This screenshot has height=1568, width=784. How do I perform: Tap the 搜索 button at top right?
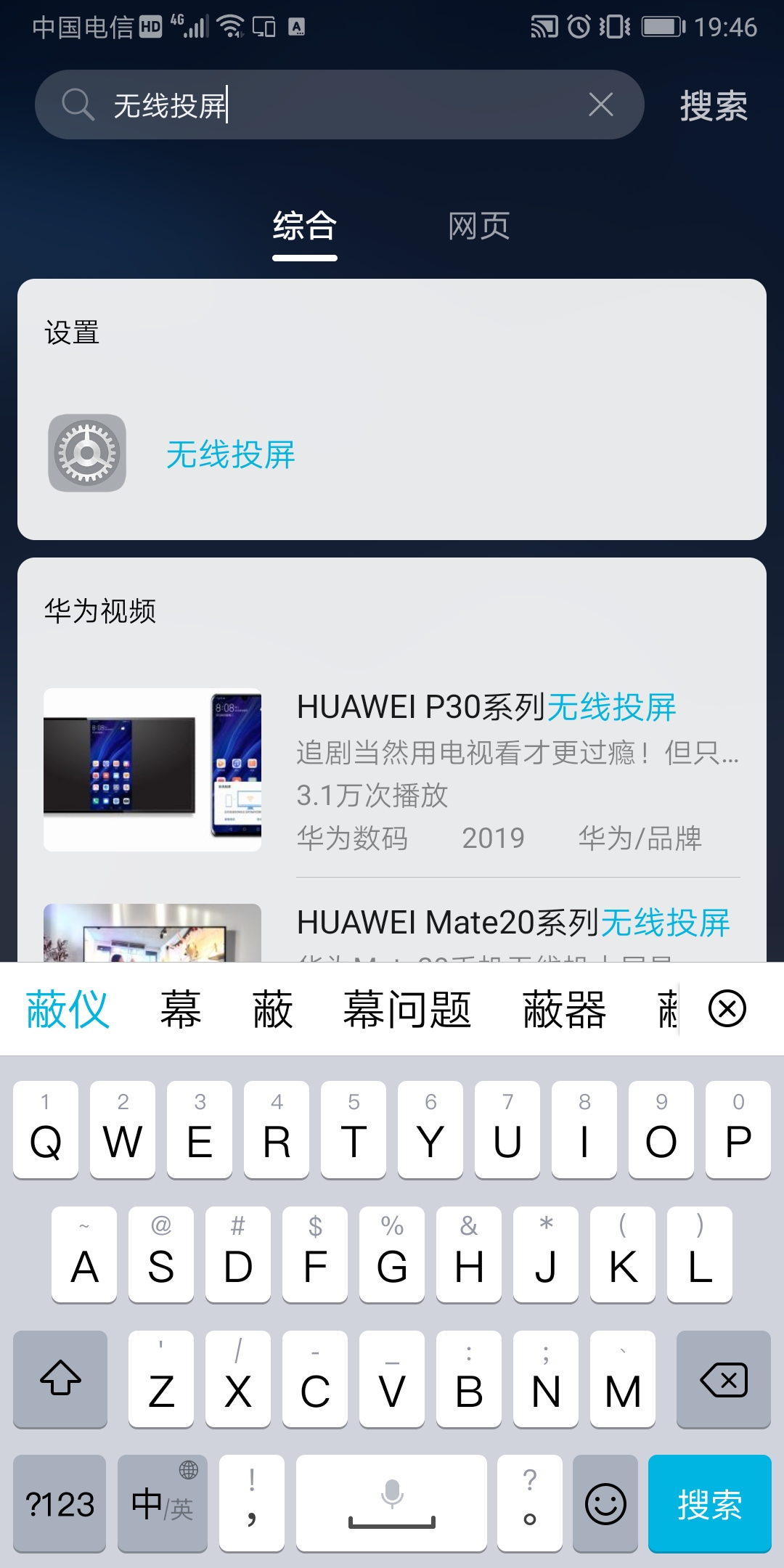coord(714,105)
